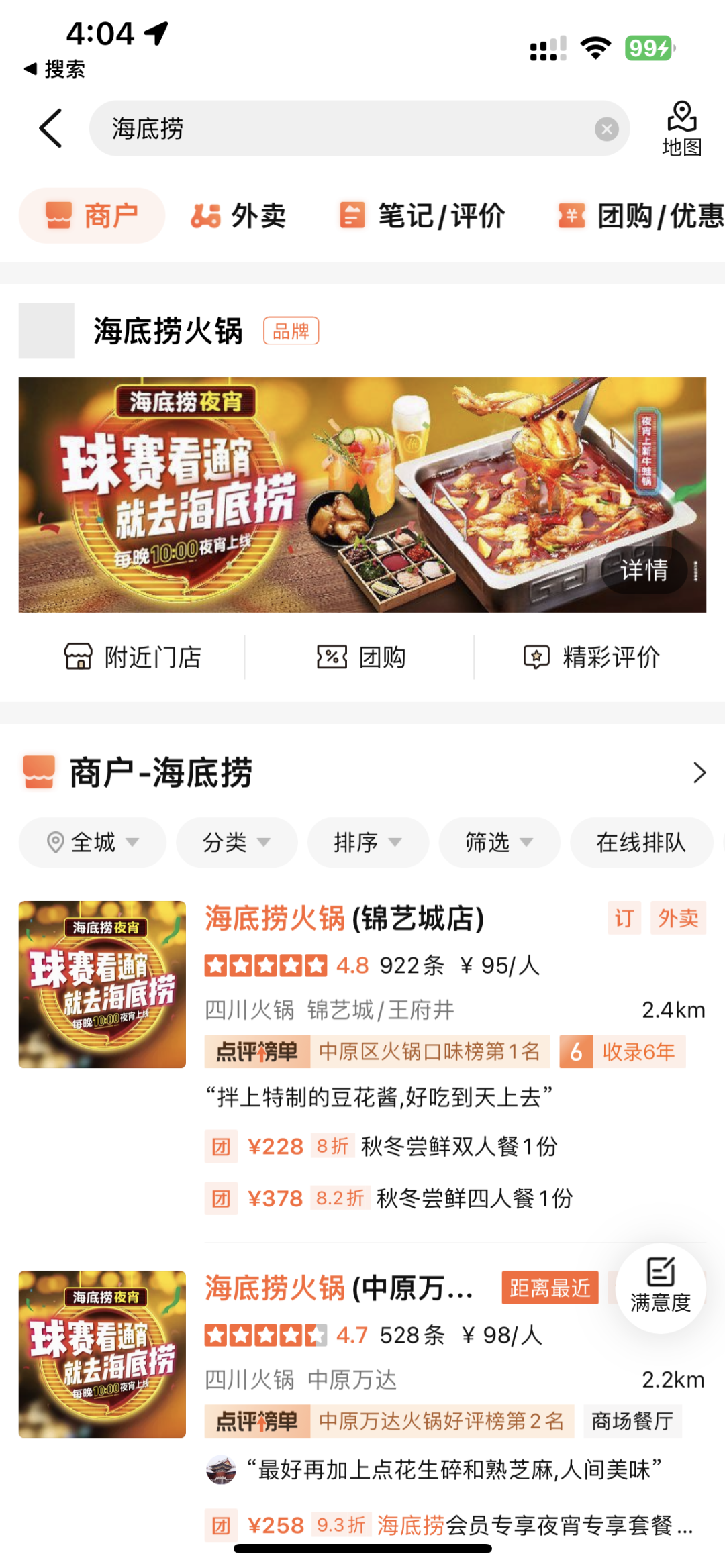Open the 筛选 filter dropdown
Image resolution: width=725 pixels, height=1568 pixels.
[499, 842]
